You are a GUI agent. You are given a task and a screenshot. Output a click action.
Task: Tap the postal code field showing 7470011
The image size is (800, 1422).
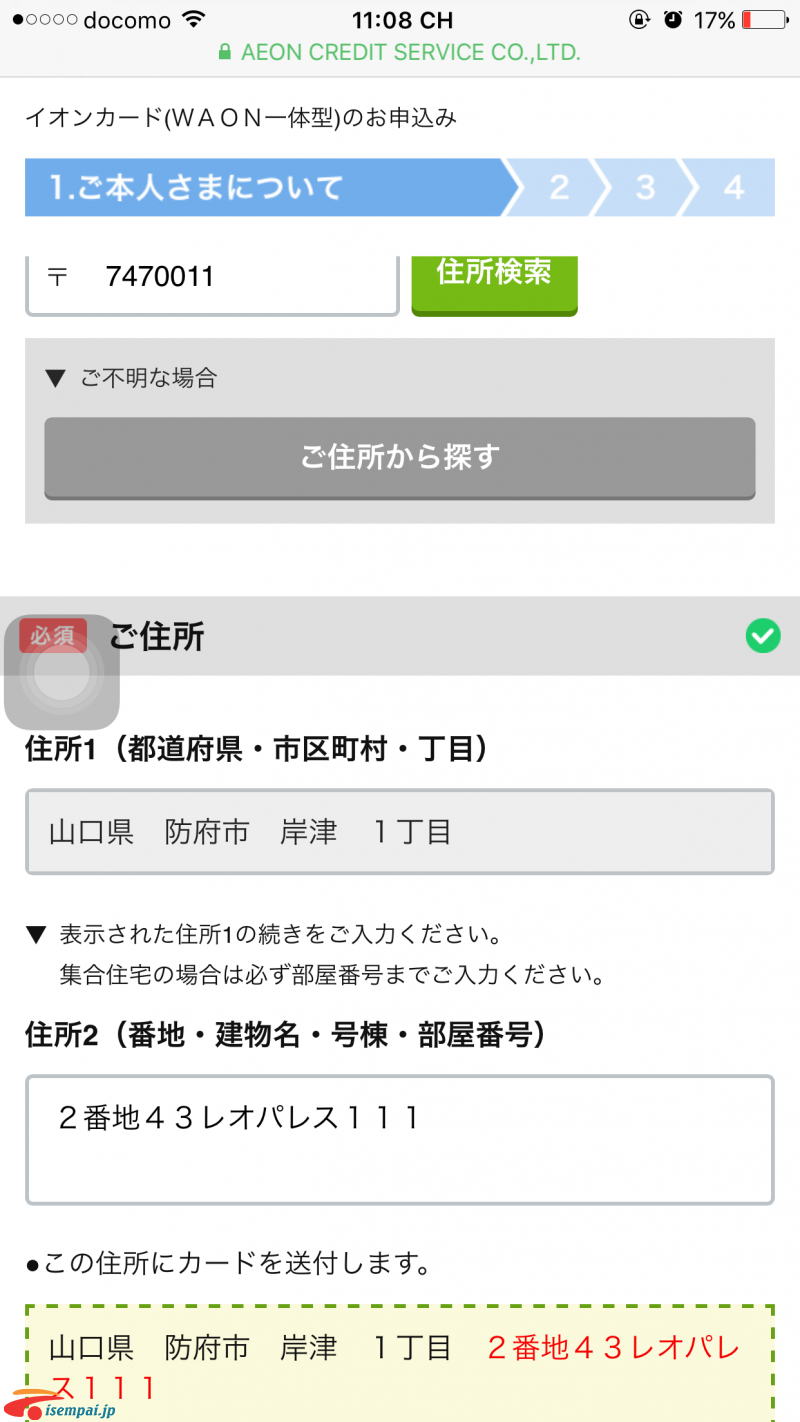(x=212, y=285)
